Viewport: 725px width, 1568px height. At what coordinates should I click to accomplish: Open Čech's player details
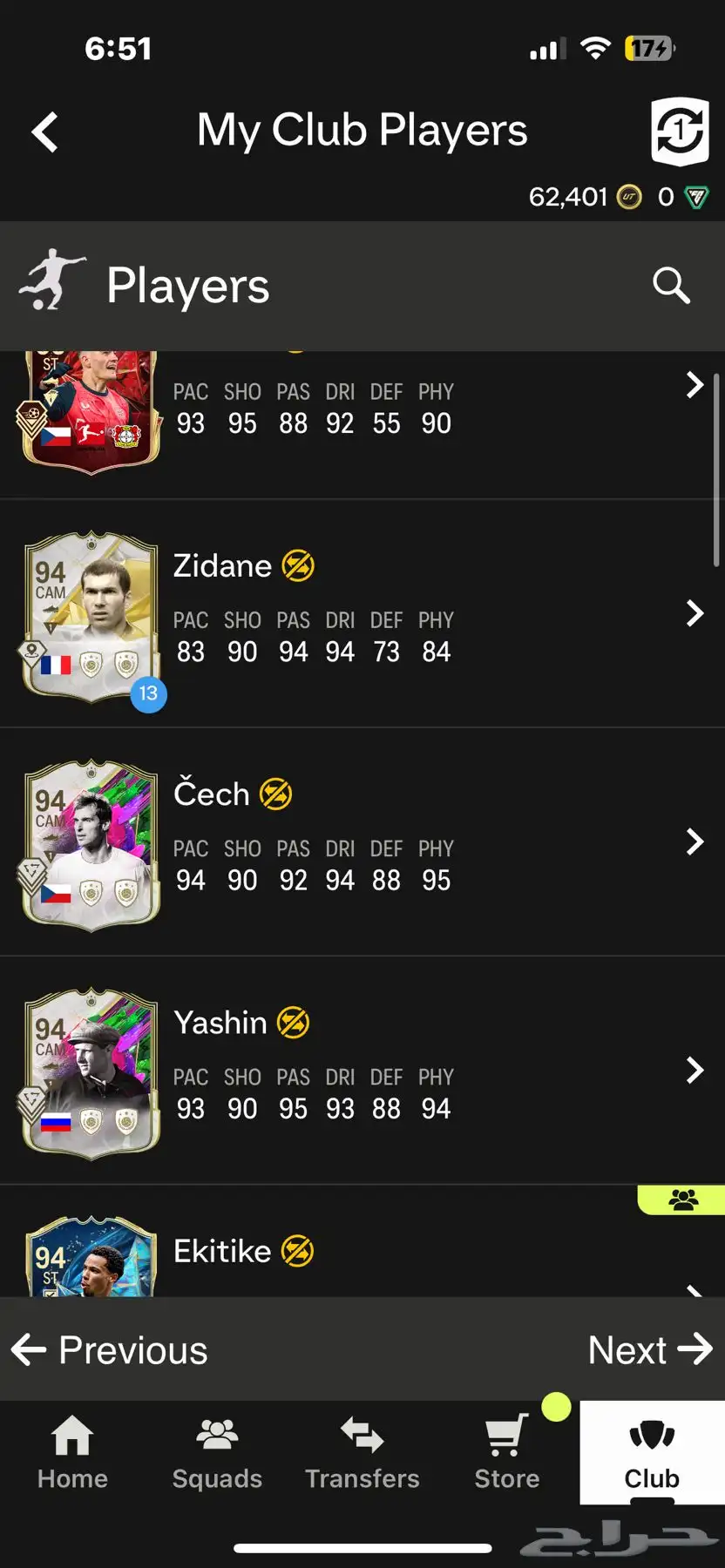362,842
